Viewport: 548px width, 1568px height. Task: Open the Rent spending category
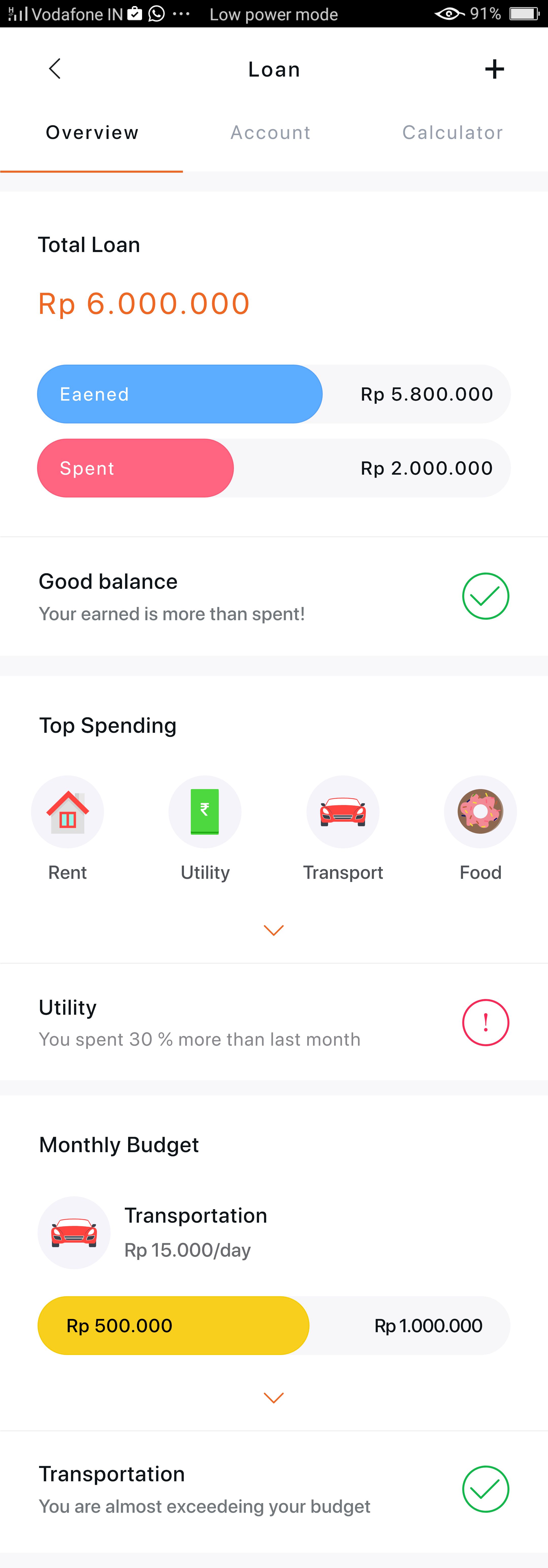(x=67, y=812)
